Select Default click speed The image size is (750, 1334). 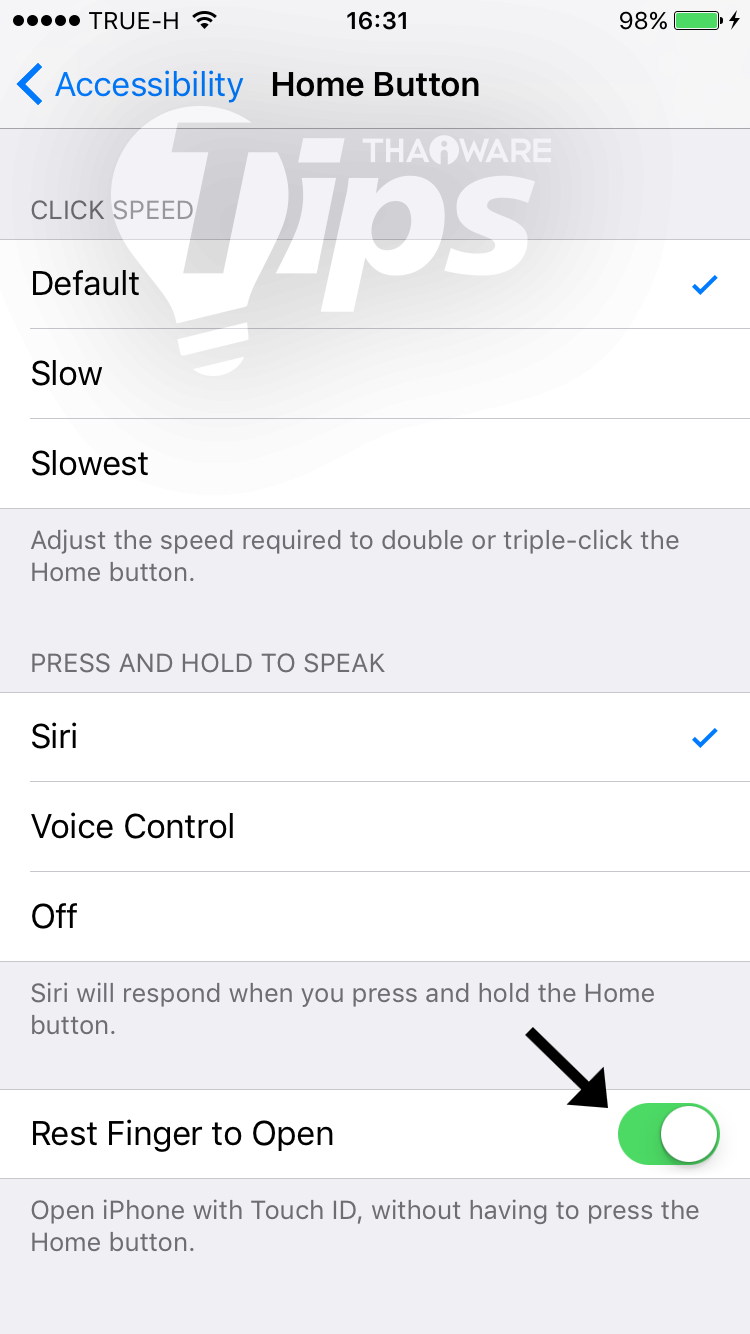pos(375,284)
